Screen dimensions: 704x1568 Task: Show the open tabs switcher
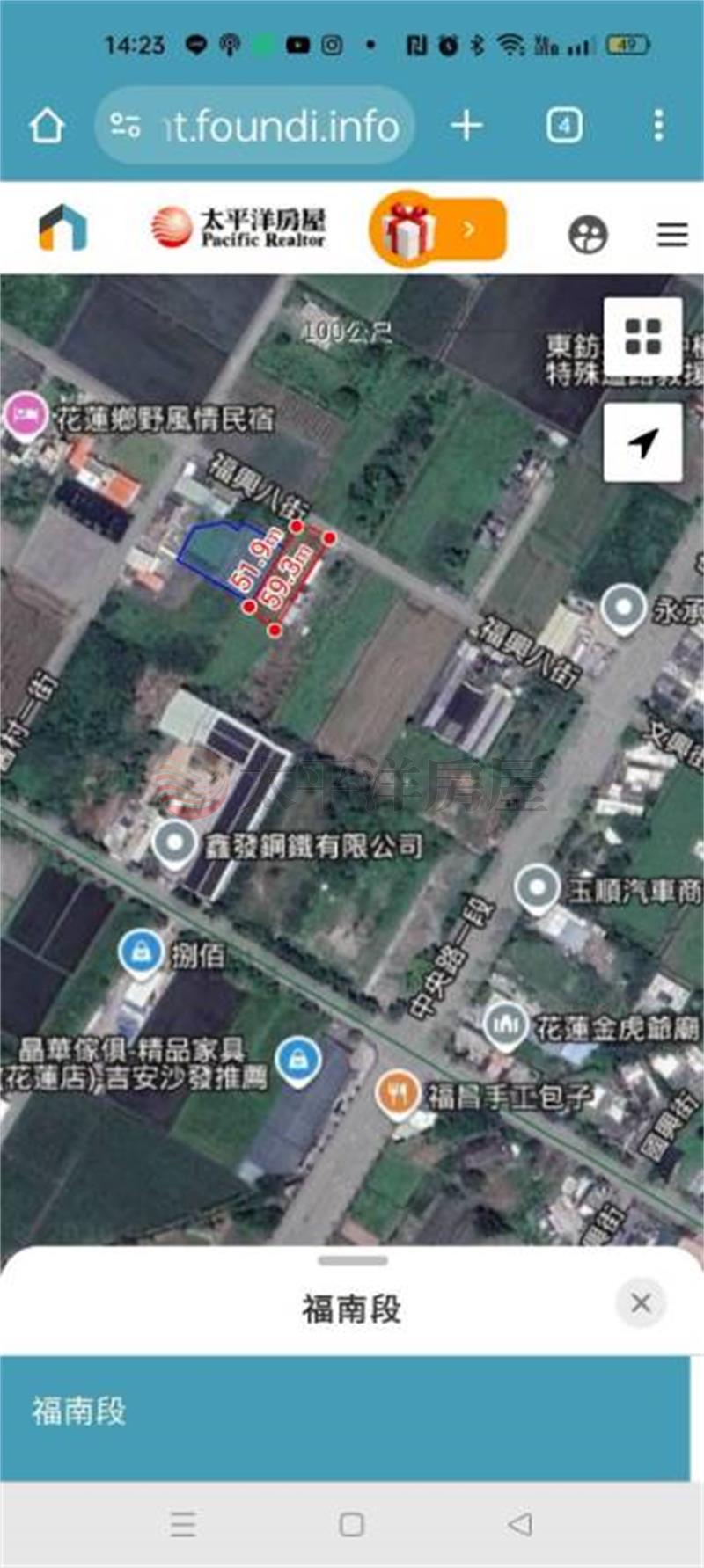[x=564, y=126]
